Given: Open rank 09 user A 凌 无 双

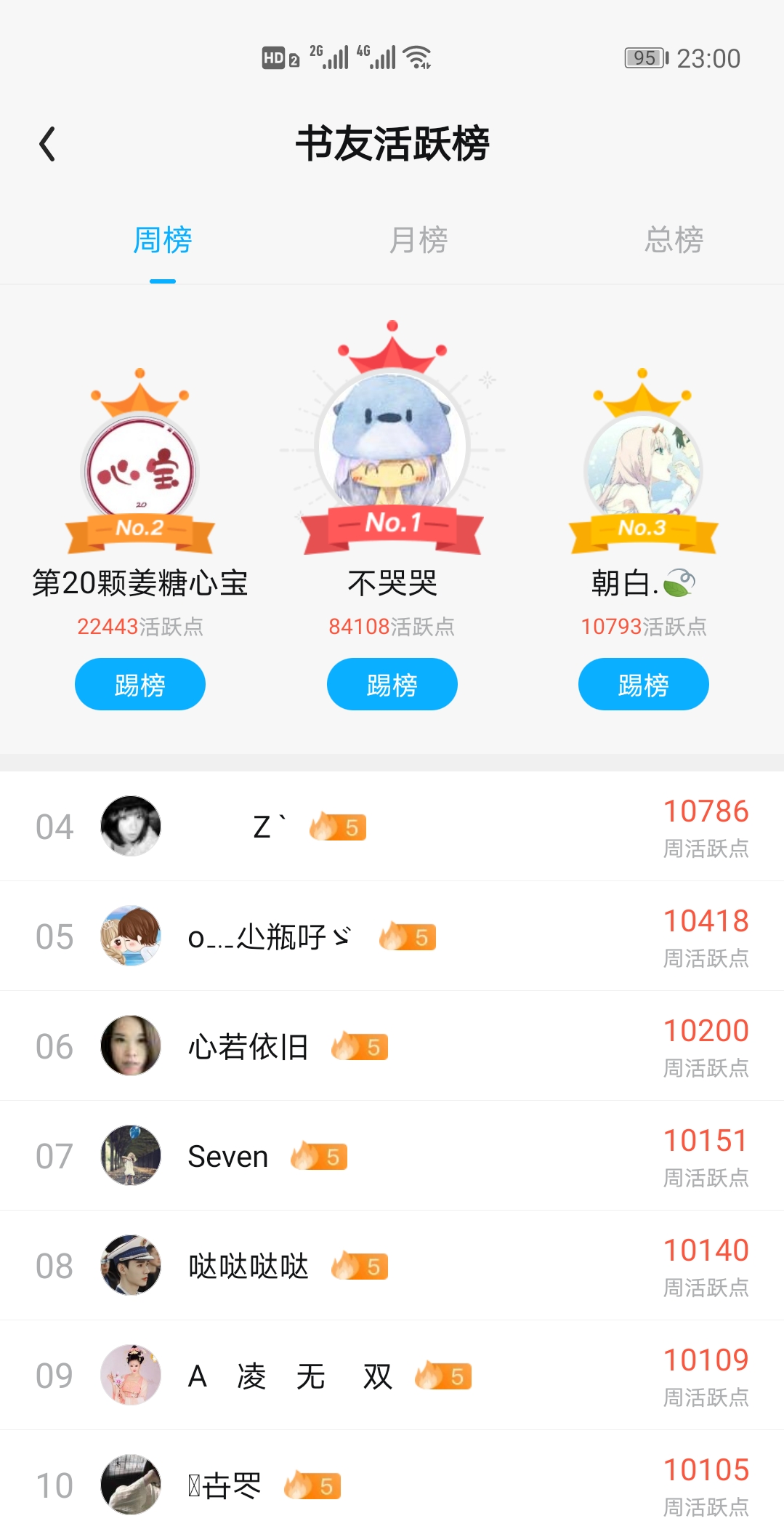Looking at the screenshot, I should pos(392,1376).
